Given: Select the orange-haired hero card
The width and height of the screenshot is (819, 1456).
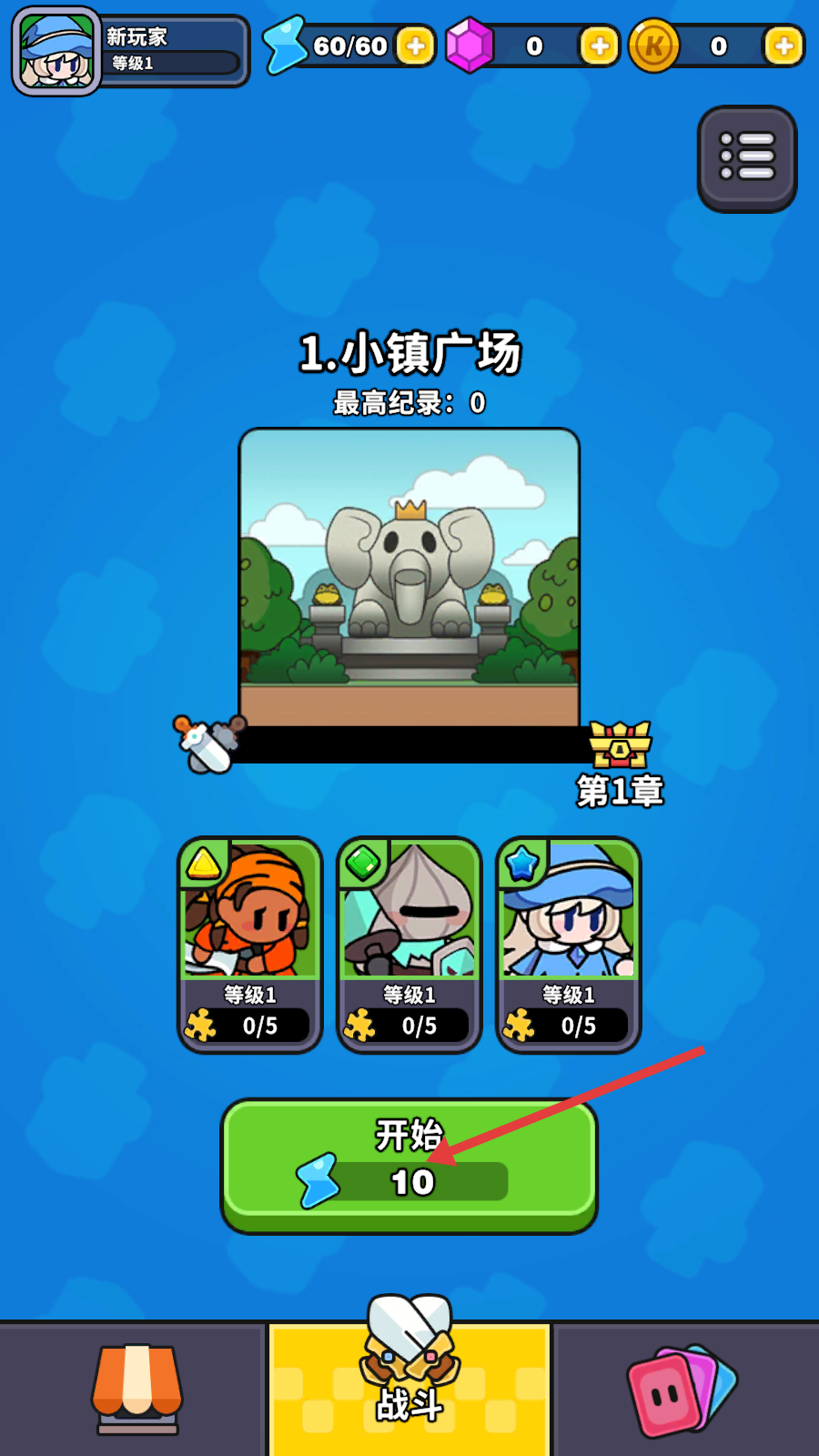Looking at the screenshot, I should tap(250, 944).
